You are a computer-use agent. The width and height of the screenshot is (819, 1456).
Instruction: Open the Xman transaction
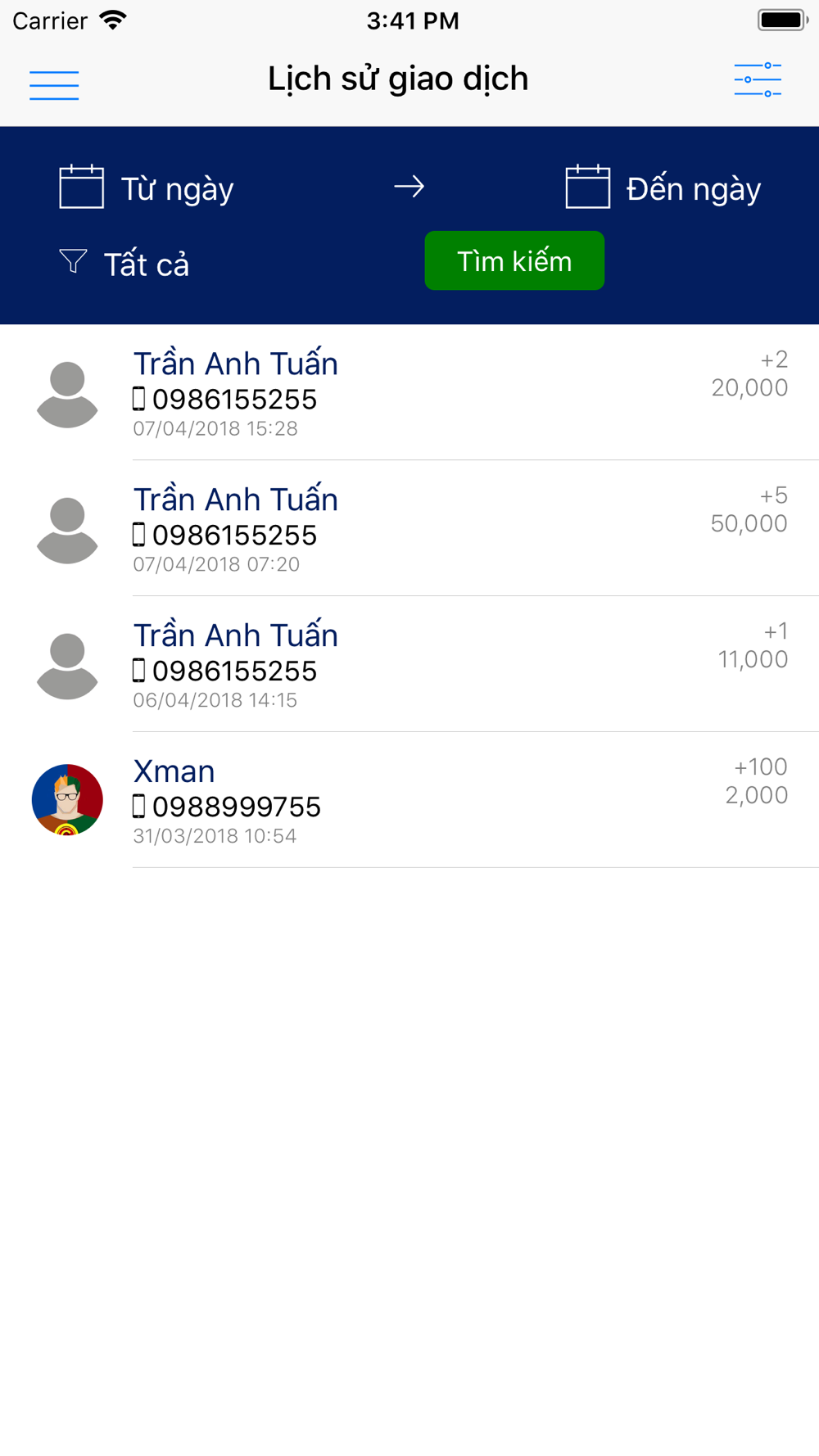(409, 800)
